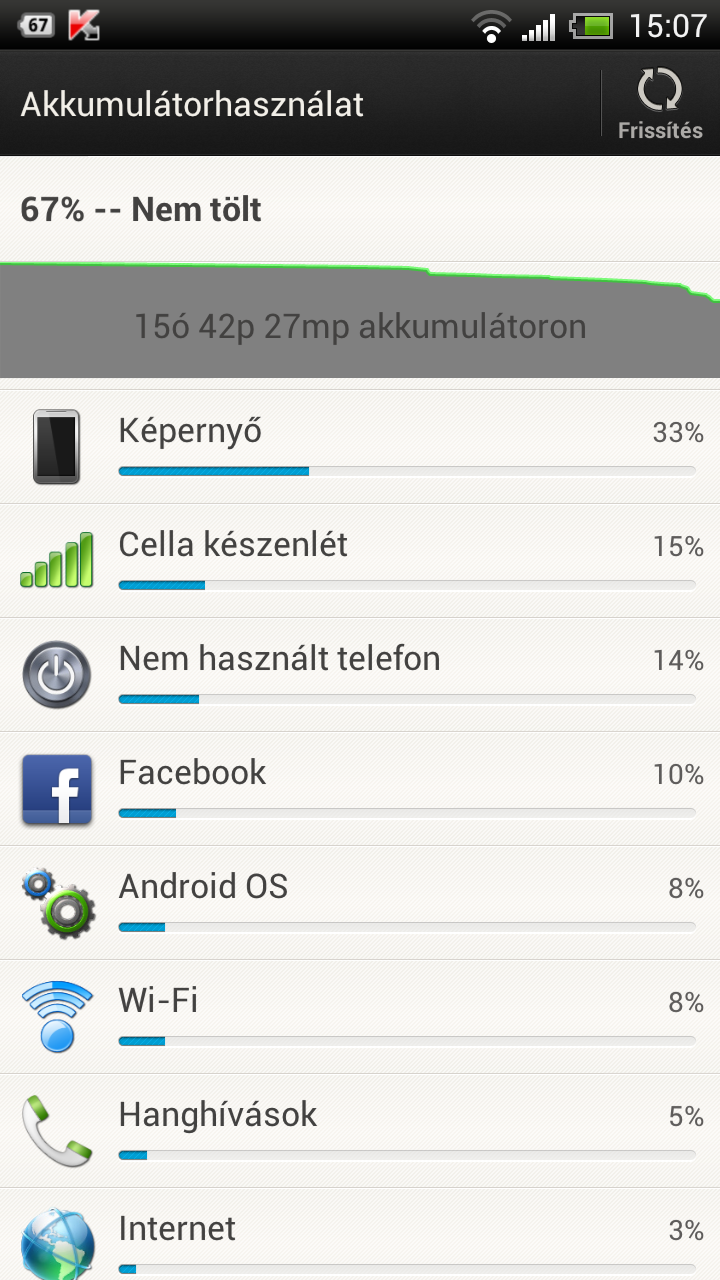View Cella készenlét usage details
The image size is (720, 1280).
coord(360,561)
